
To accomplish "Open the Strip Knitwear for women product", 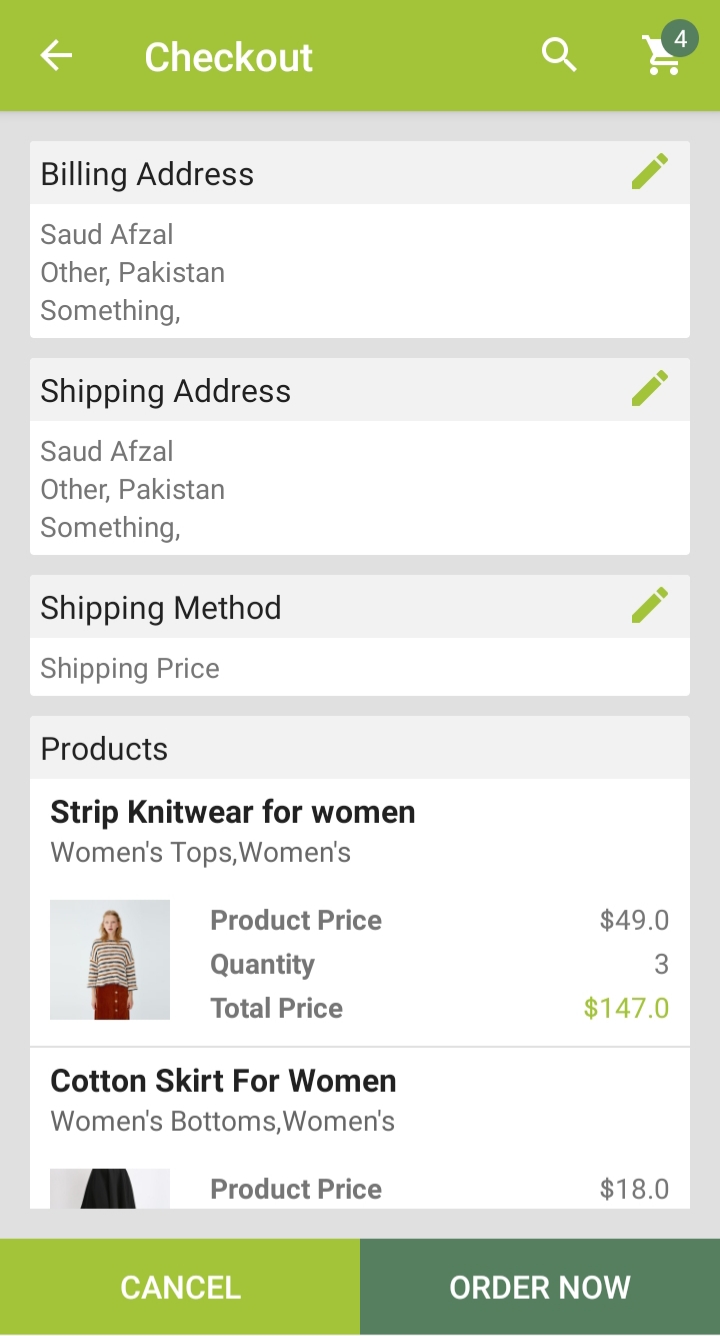I will [233, 812].
